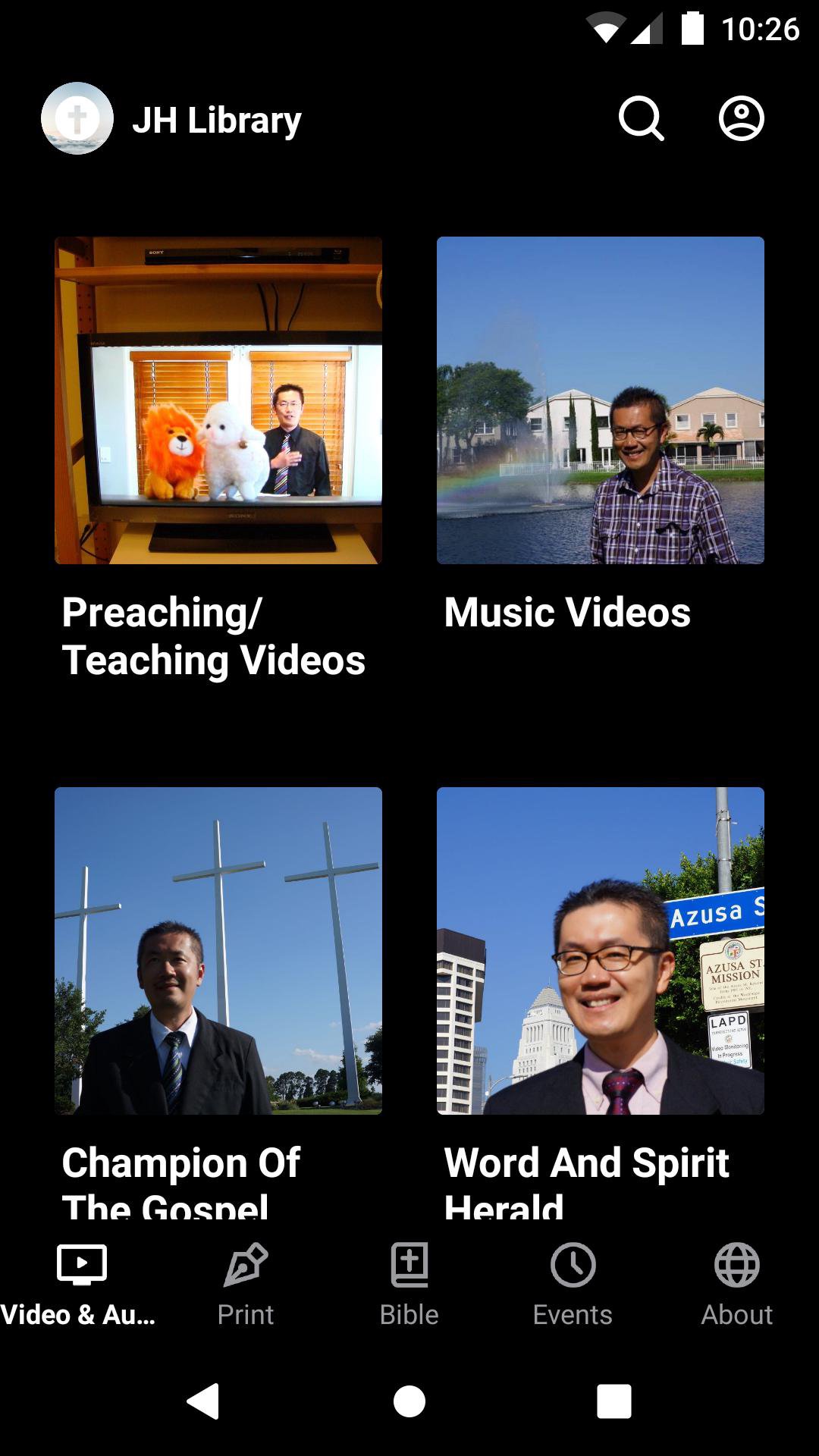Open Word And Spirit Herald category
Image resolution: width=819 pixels, height=1456 pixels.
(x=600, y=951)
